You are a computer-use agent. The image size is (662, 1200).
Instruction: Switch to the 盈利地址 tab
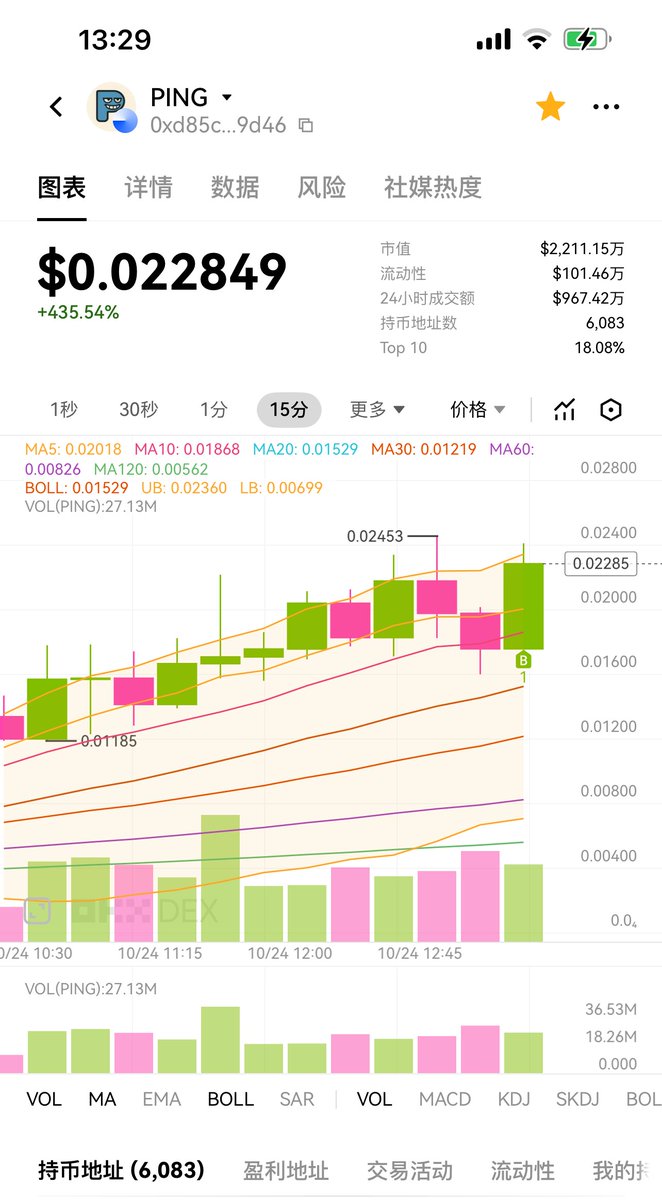286,1170
